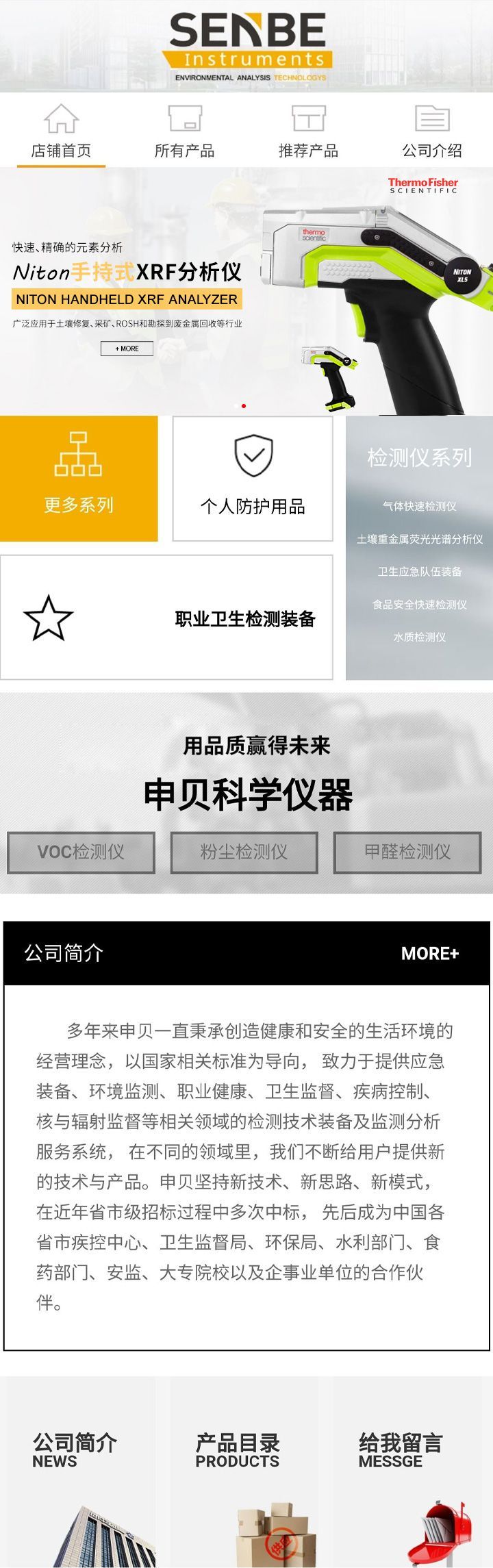Open the 职业卫生检测装备 category
Viewport: 493px width, 1568px height.
pyautogui.click(x=166, y=618)
